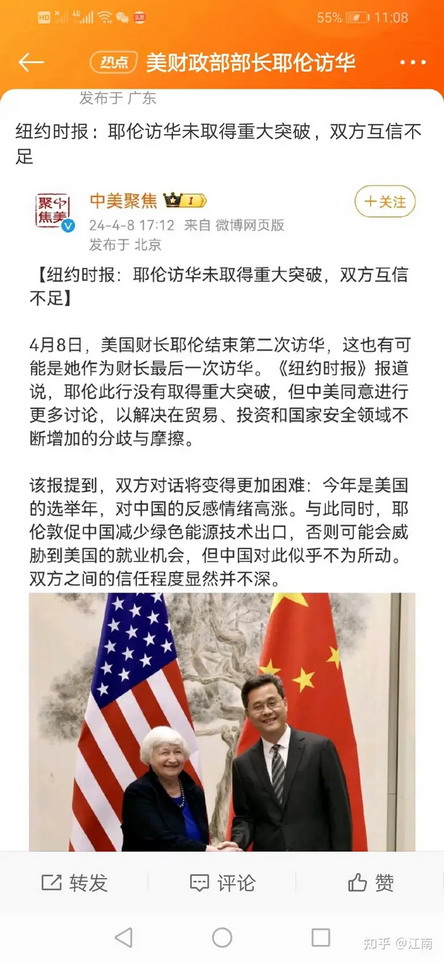Open comments with 评论
This screenshot has width=444, height=962.
222,883
